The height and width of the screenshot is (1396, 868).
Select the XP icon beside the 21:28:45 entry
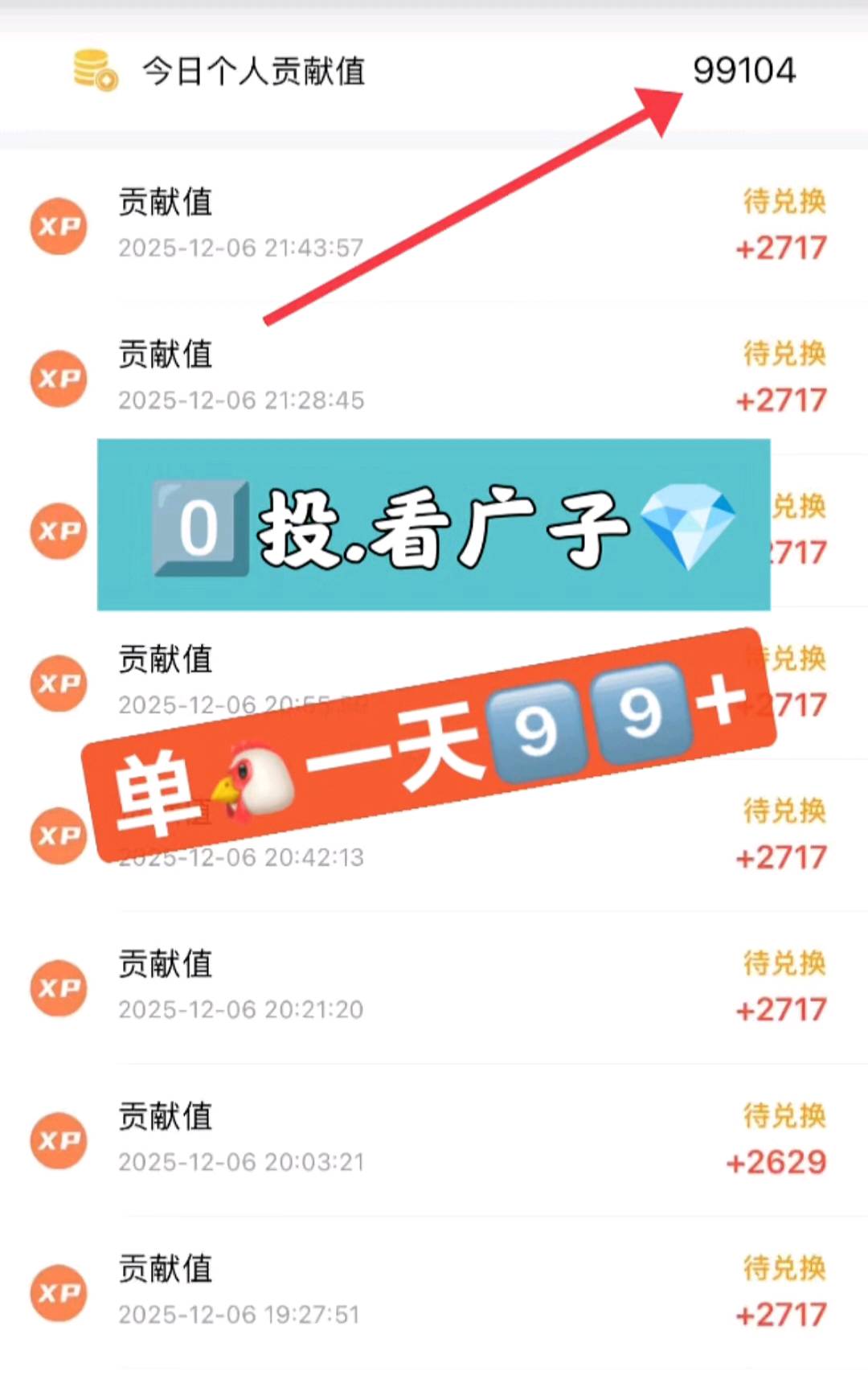click(x=58, y=380)
